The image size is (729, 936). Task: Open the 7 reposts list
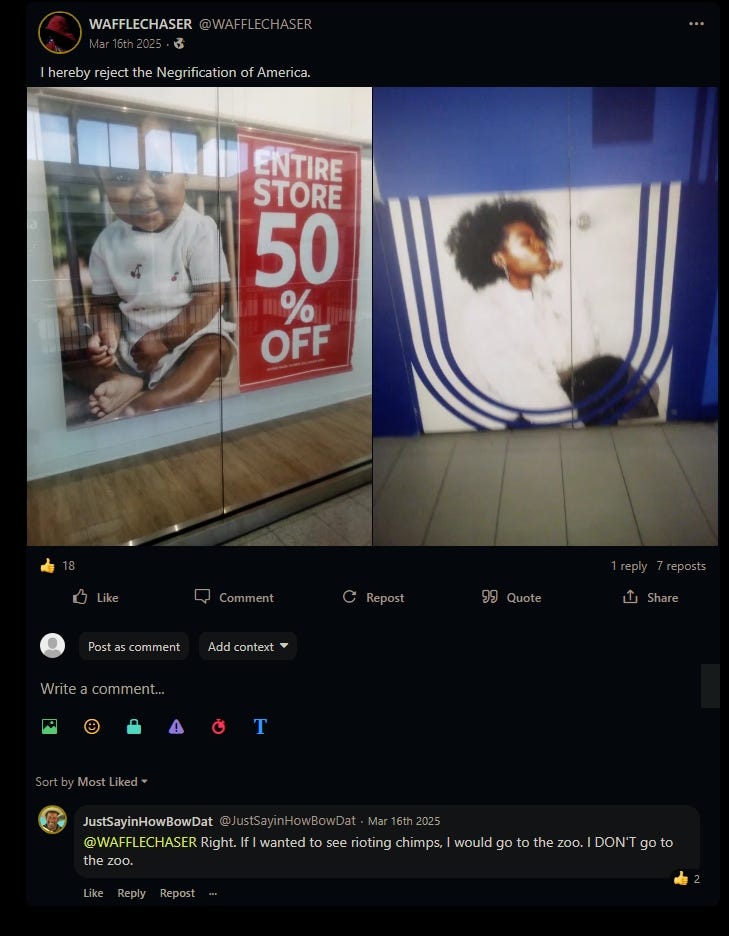click(680, 566)
